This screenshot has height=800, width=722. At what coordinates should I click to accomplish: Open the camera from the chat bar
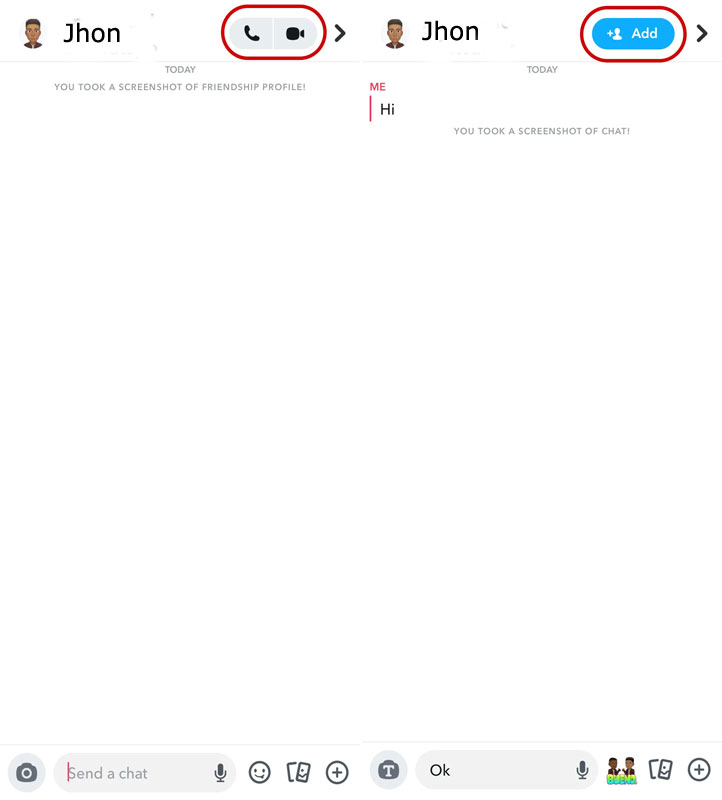[27, 773]
